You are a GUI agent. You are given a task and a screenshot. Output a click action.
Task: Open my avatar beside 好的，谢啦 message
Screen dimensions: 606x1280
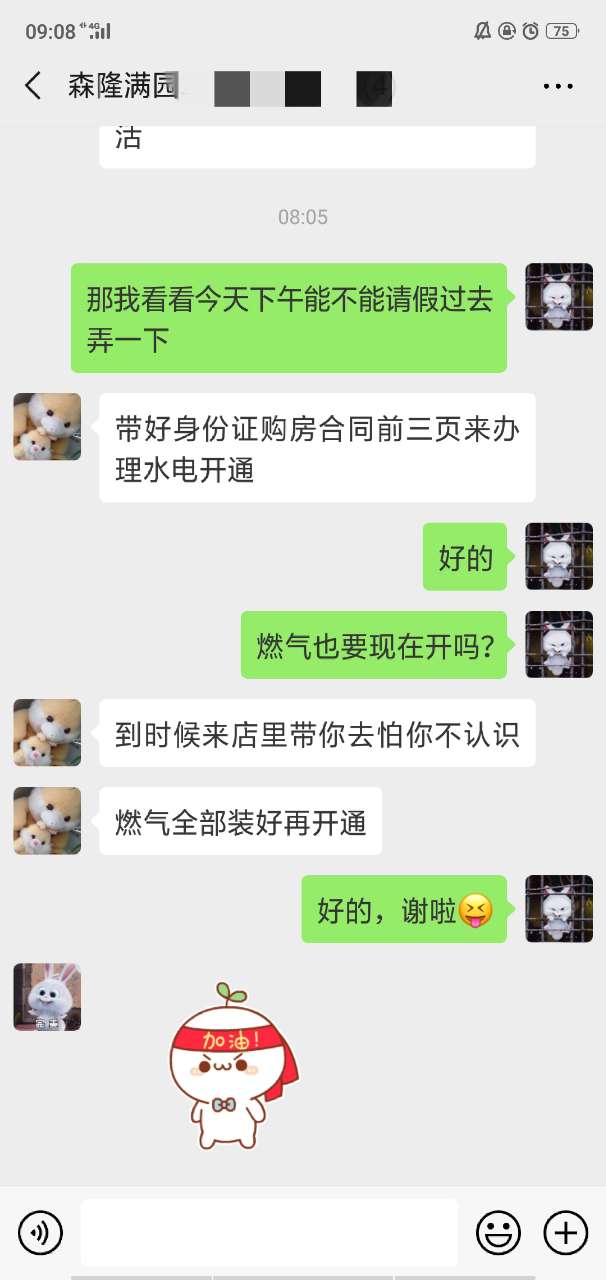[x=559, y=909]
